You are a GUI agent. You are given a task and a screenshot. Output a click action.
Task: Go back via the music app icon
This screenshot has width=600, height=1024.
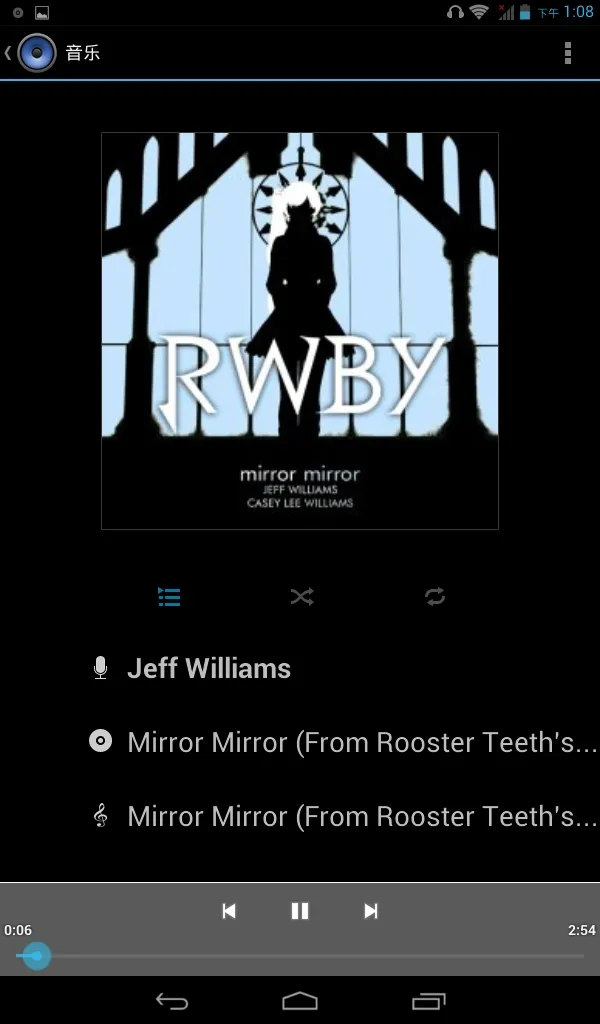pos(36,53)
